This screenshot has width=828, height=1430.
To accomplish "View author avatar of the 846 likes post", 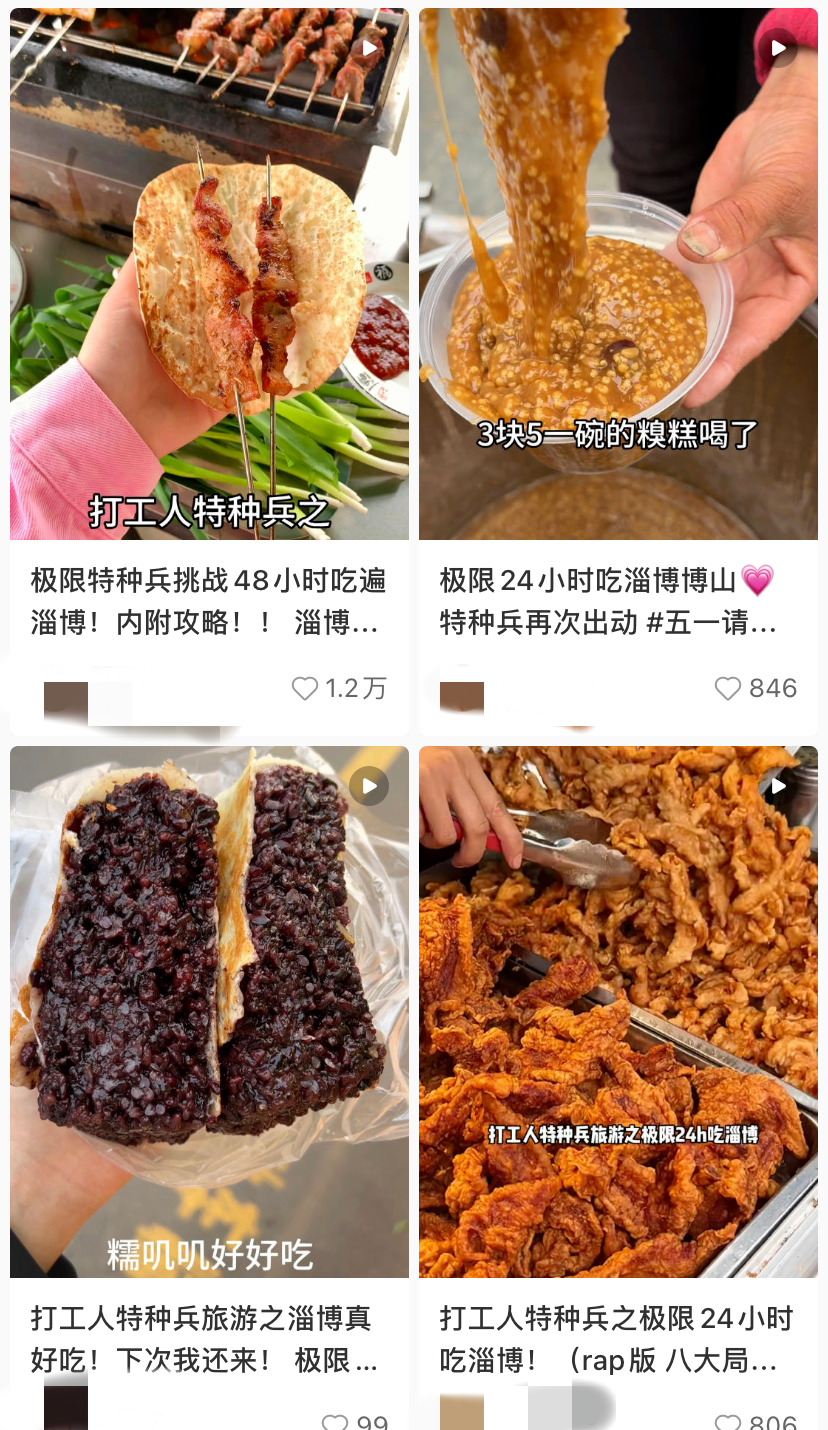I will pos(462,696).
